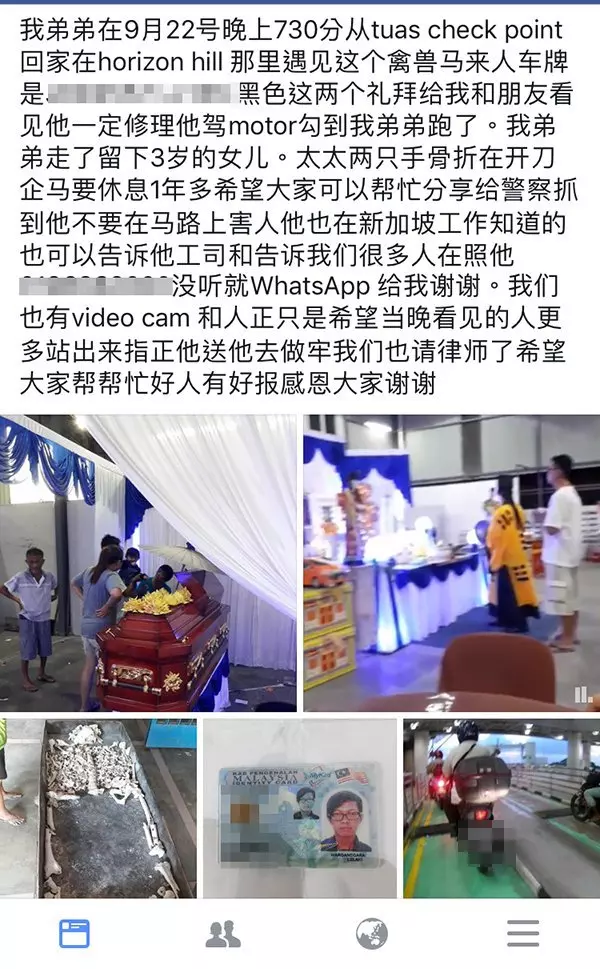
Task: Open the motorcycle rider photo
Action: click(502, 808)
